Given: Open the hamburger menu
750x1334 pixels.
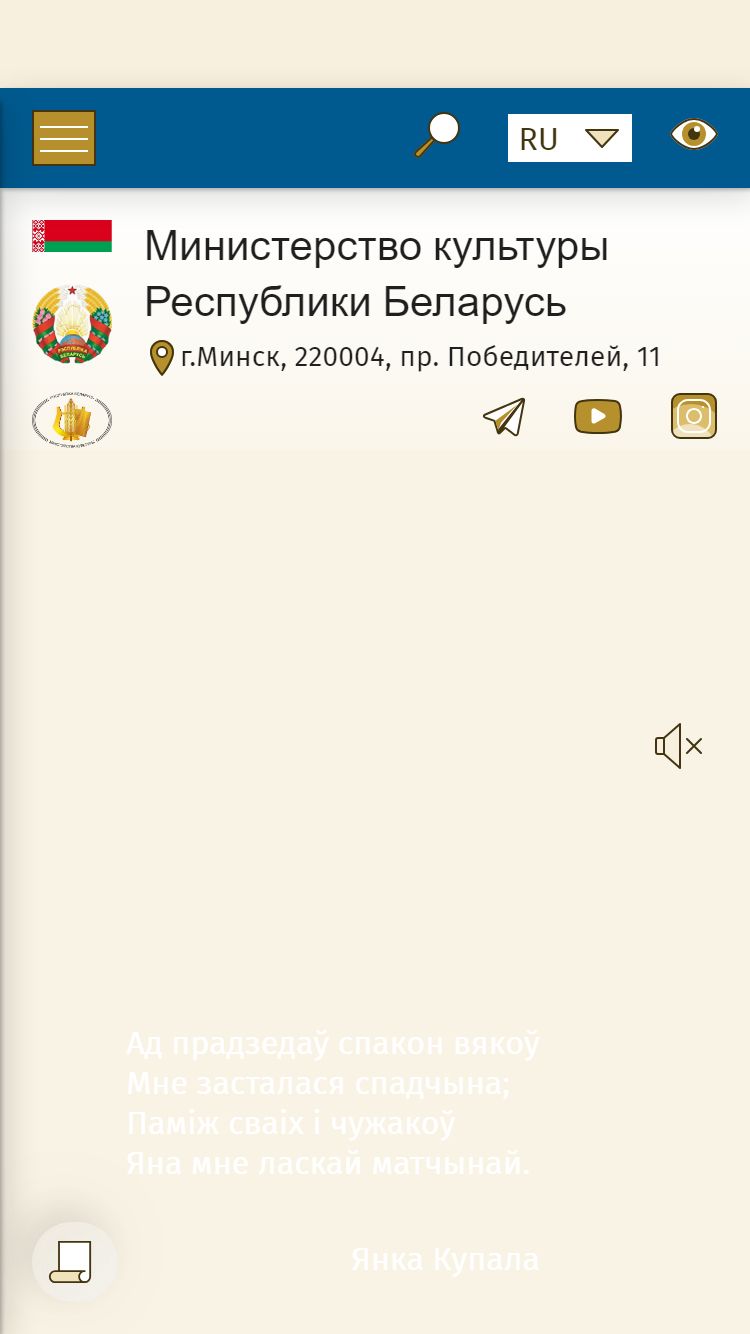Looking at the screenshot, I should click(64, 138).
